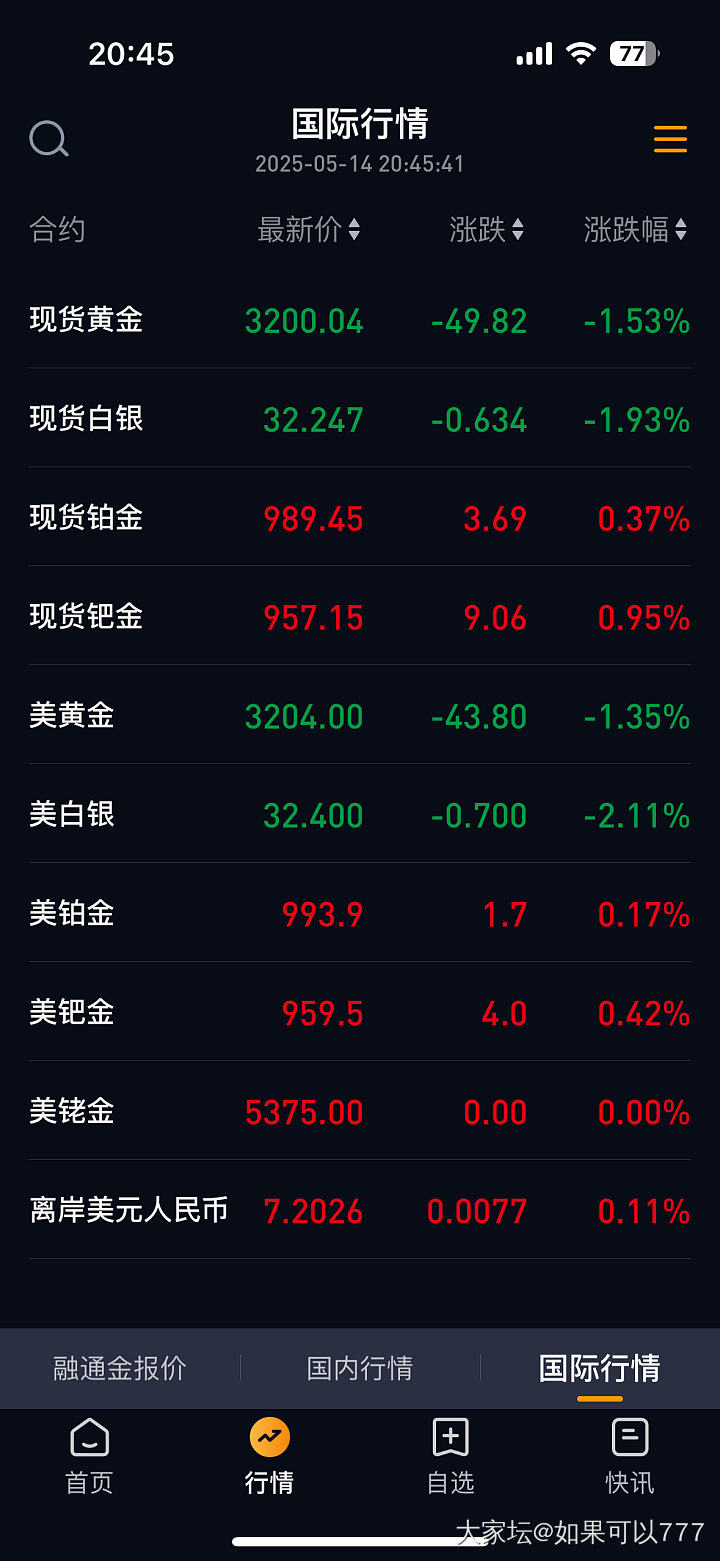Sort by 最新价 column

point(308,230)
